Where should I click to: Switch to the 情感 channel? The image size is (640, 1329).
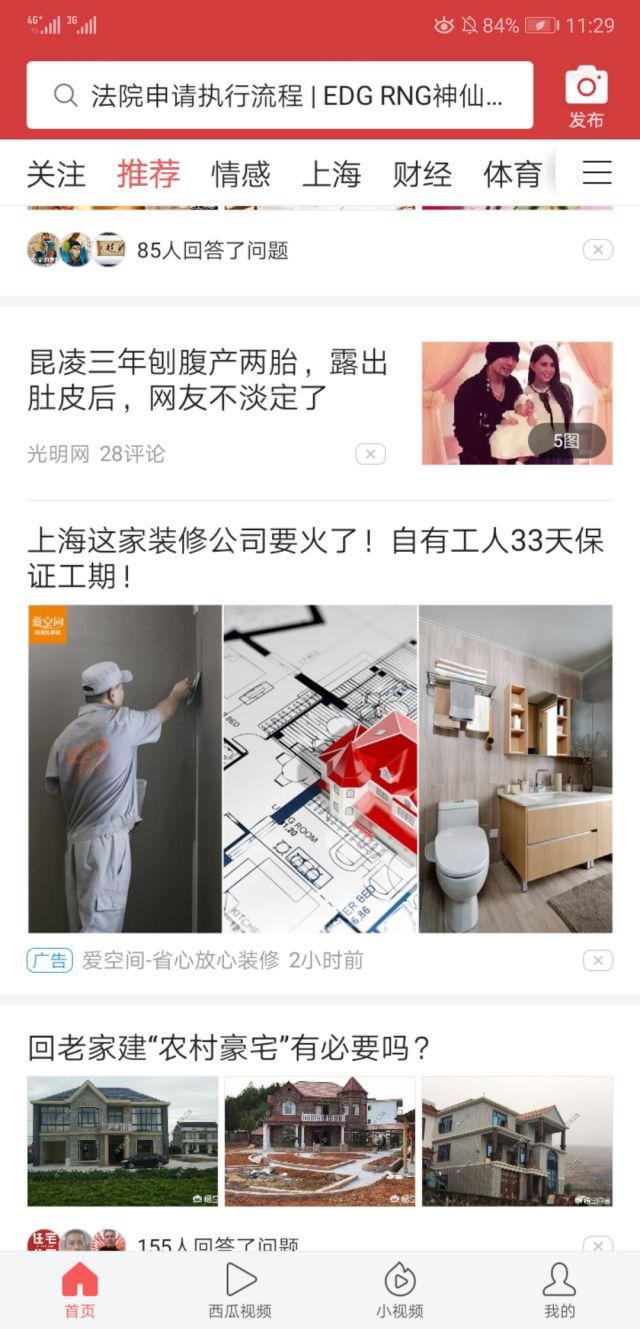[x=240, y=174]
